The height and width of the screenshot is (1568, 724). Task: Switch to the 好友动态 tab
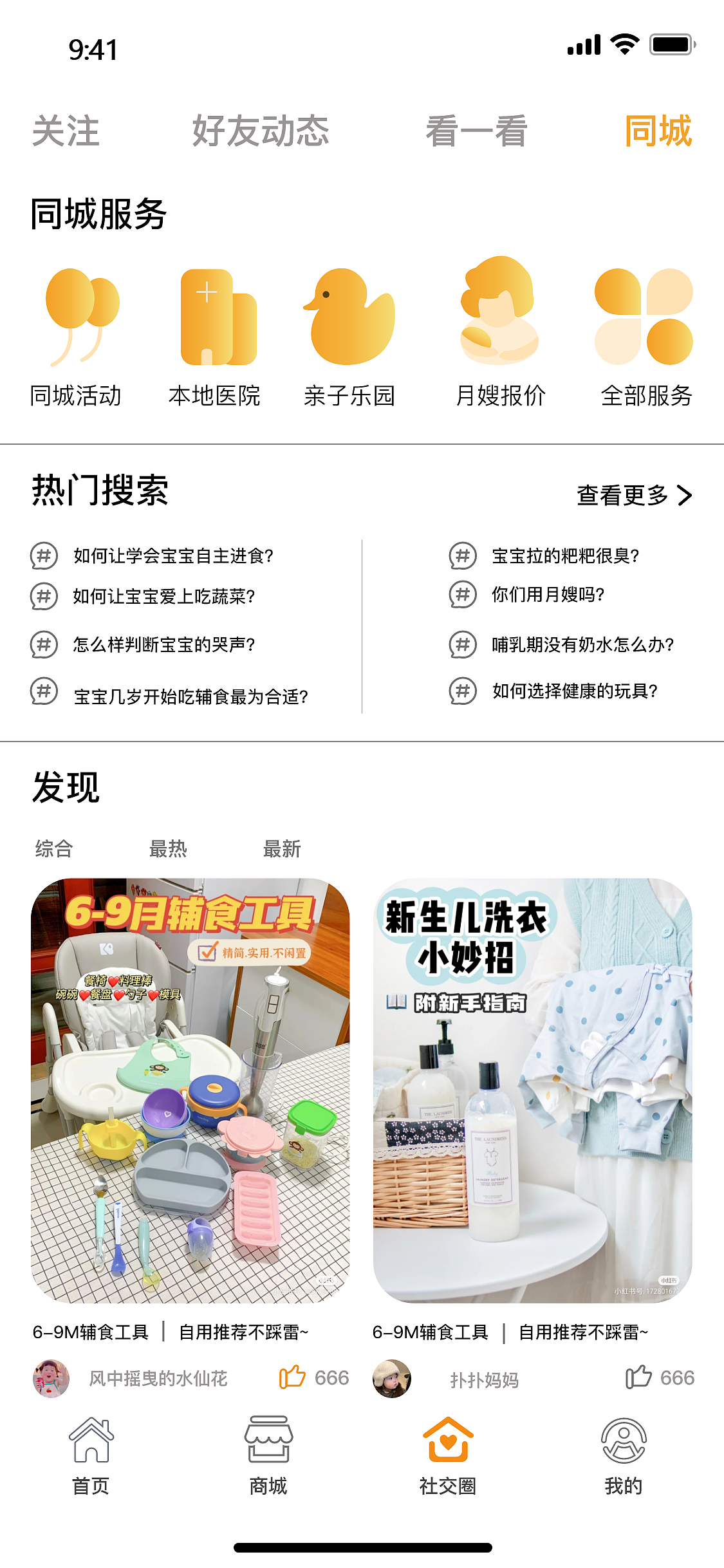click(261, 131)
